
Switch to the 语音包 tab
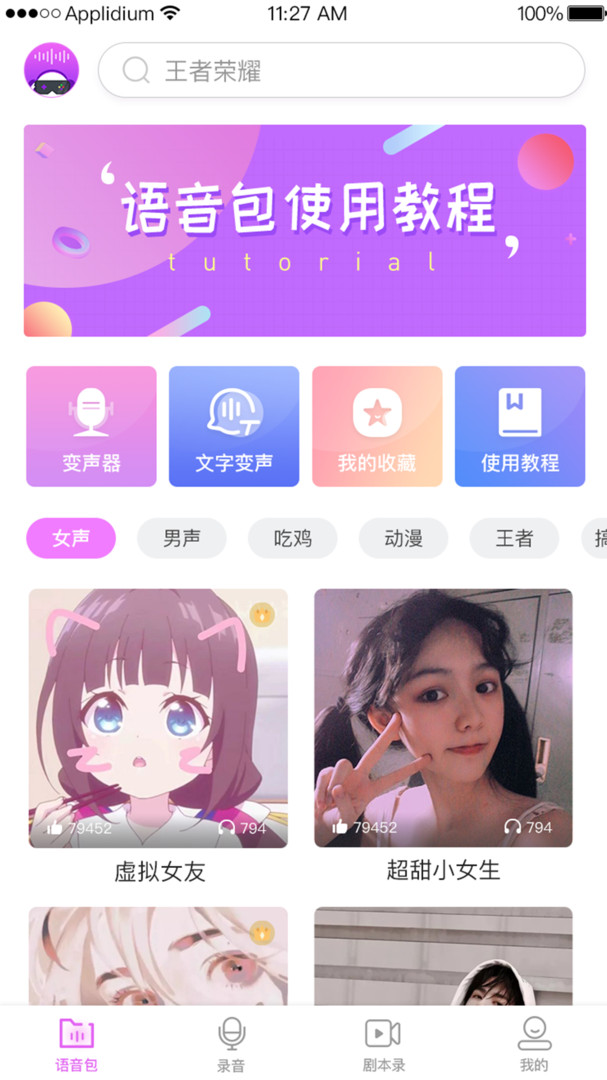(x=76, y=1043)
